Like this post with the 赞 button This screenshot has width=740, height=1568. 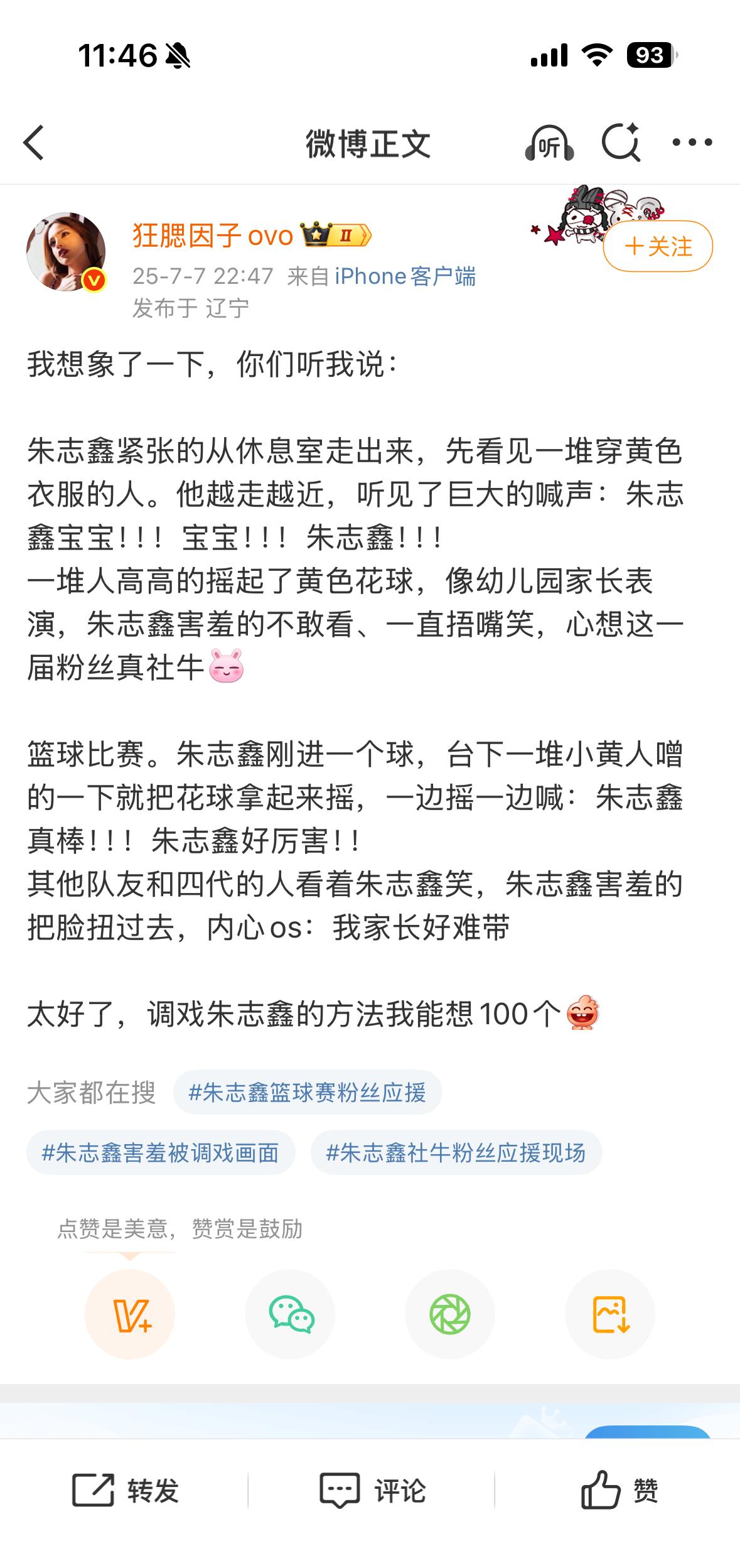coord(618,1490)
